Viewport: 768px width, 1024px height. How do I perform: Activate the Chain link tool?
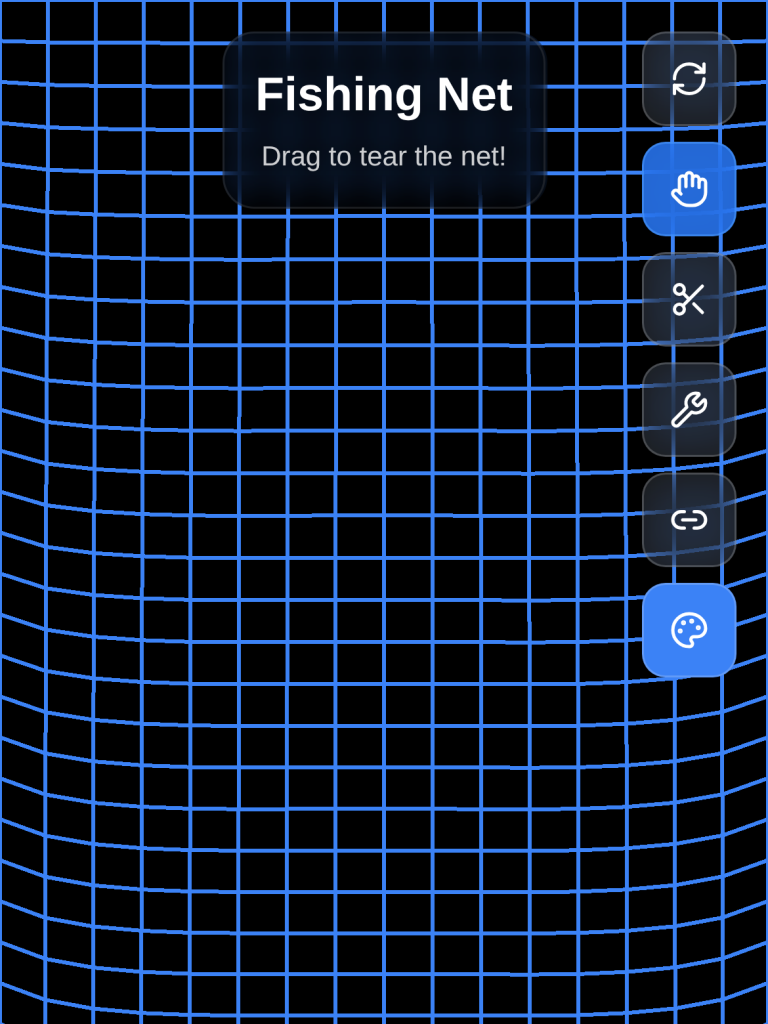(688, 520)
